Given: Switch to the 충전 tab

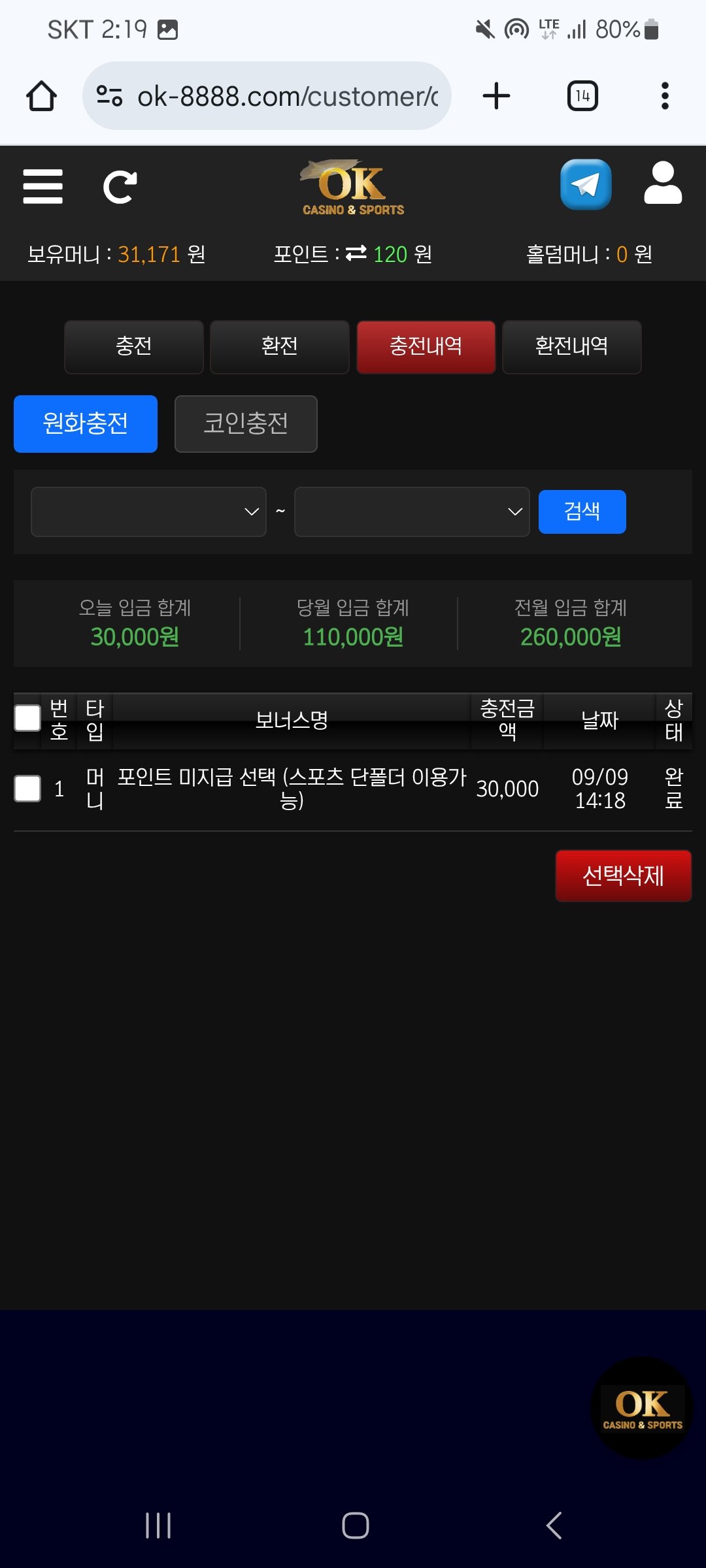Looking at the screenshot, I should tap(134, 346).
